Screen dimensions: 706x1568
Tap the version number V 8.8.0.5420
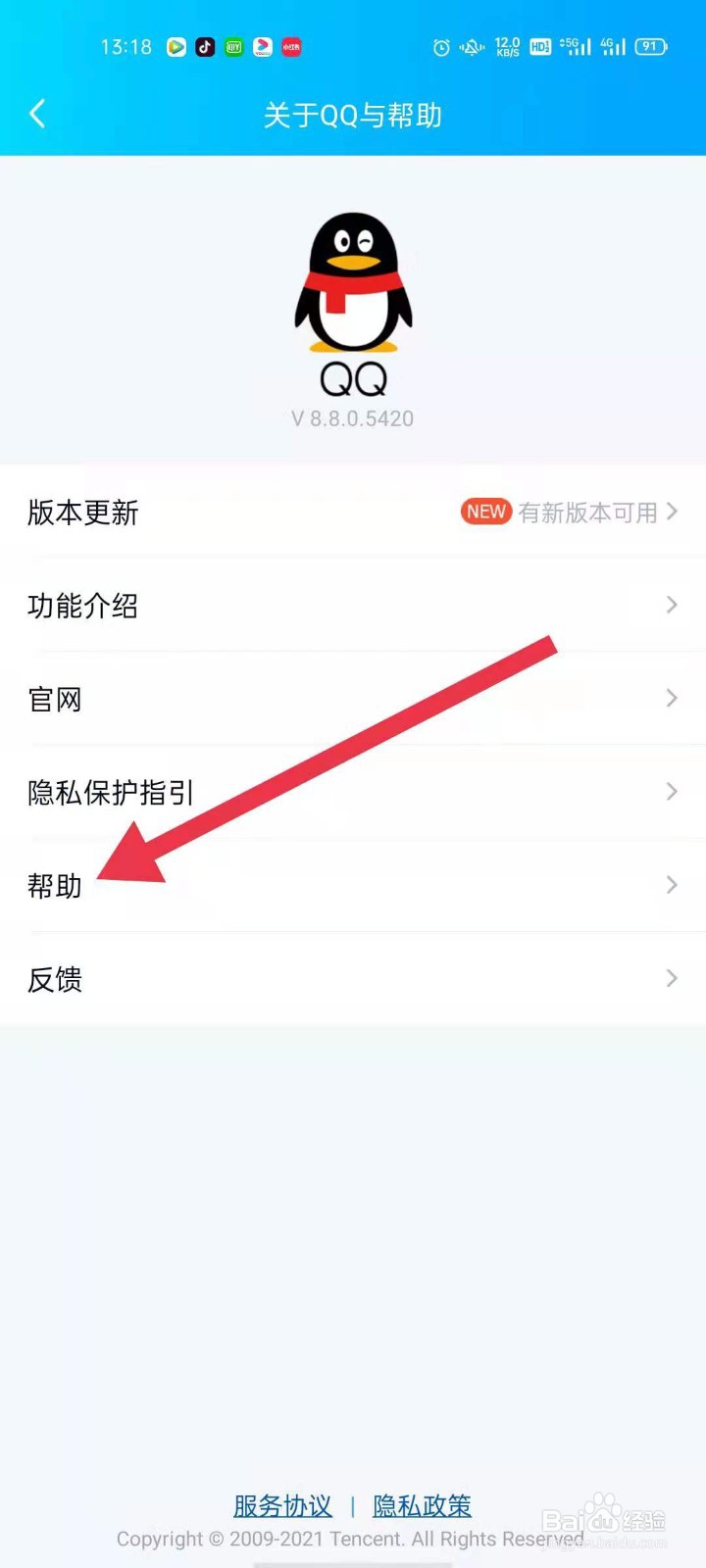[352, 418]
